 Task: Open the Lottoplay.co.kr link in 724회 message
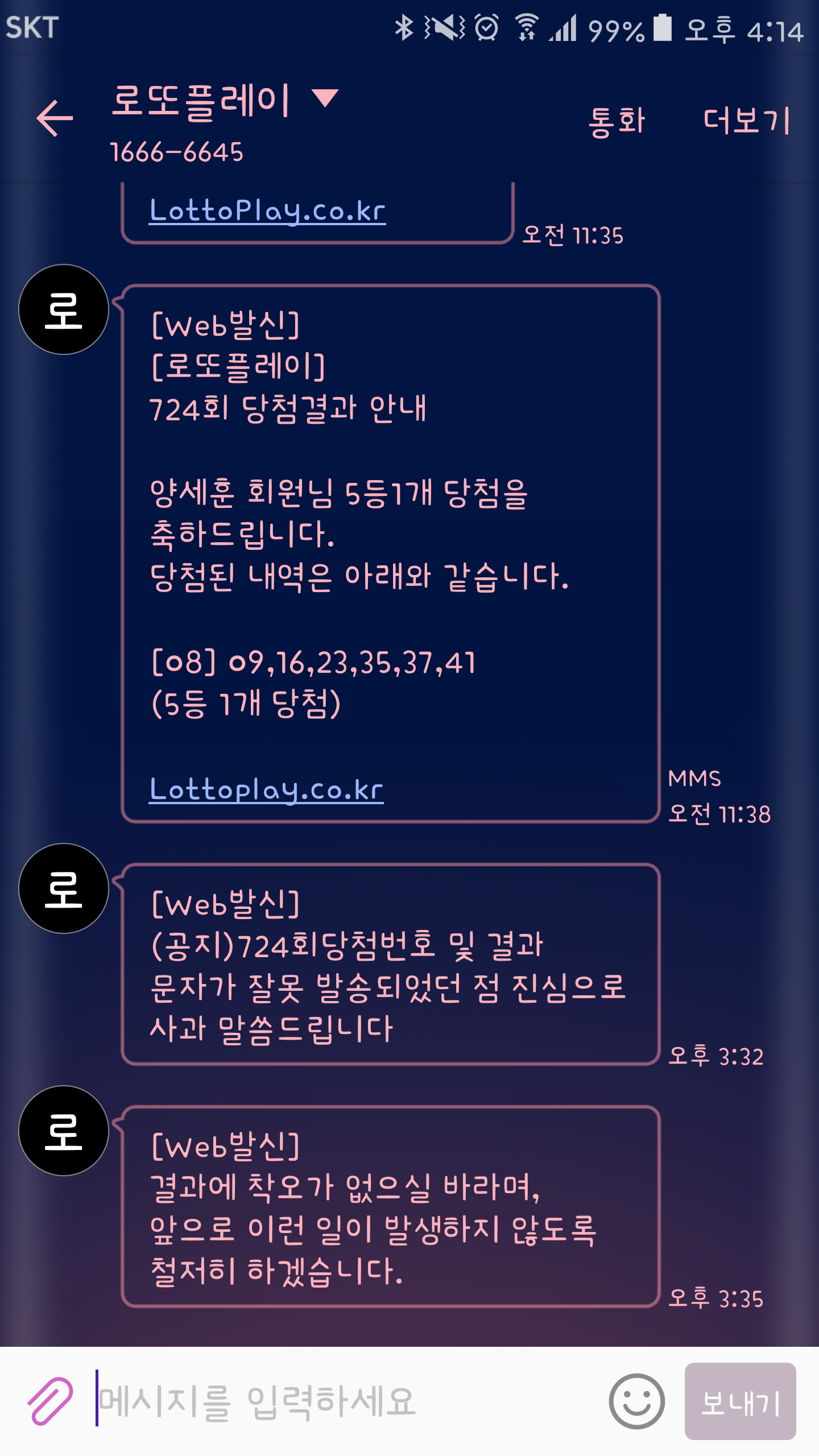(266, 790)
